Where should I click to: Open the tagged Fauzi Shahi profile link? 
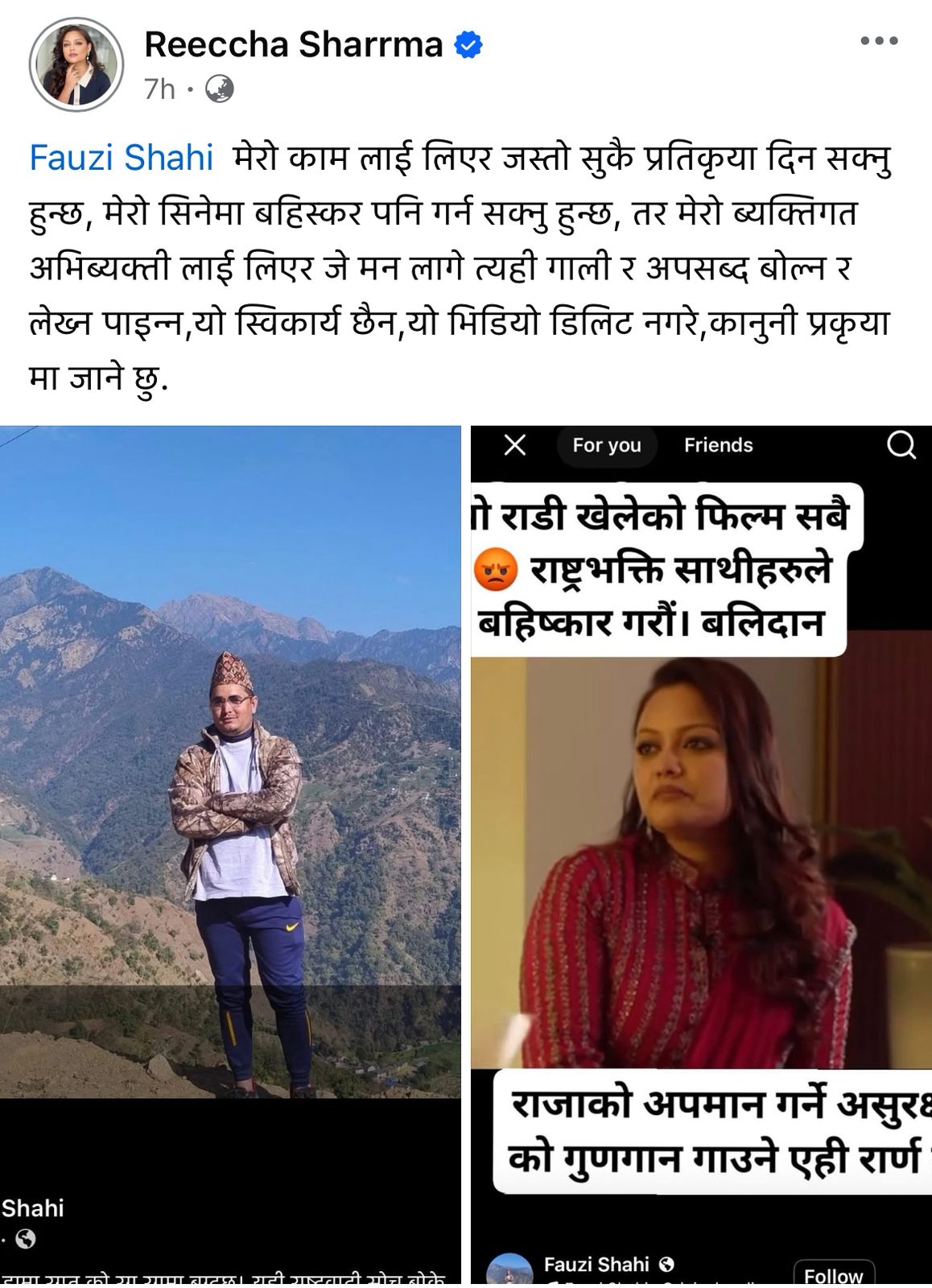coord(122,158)
